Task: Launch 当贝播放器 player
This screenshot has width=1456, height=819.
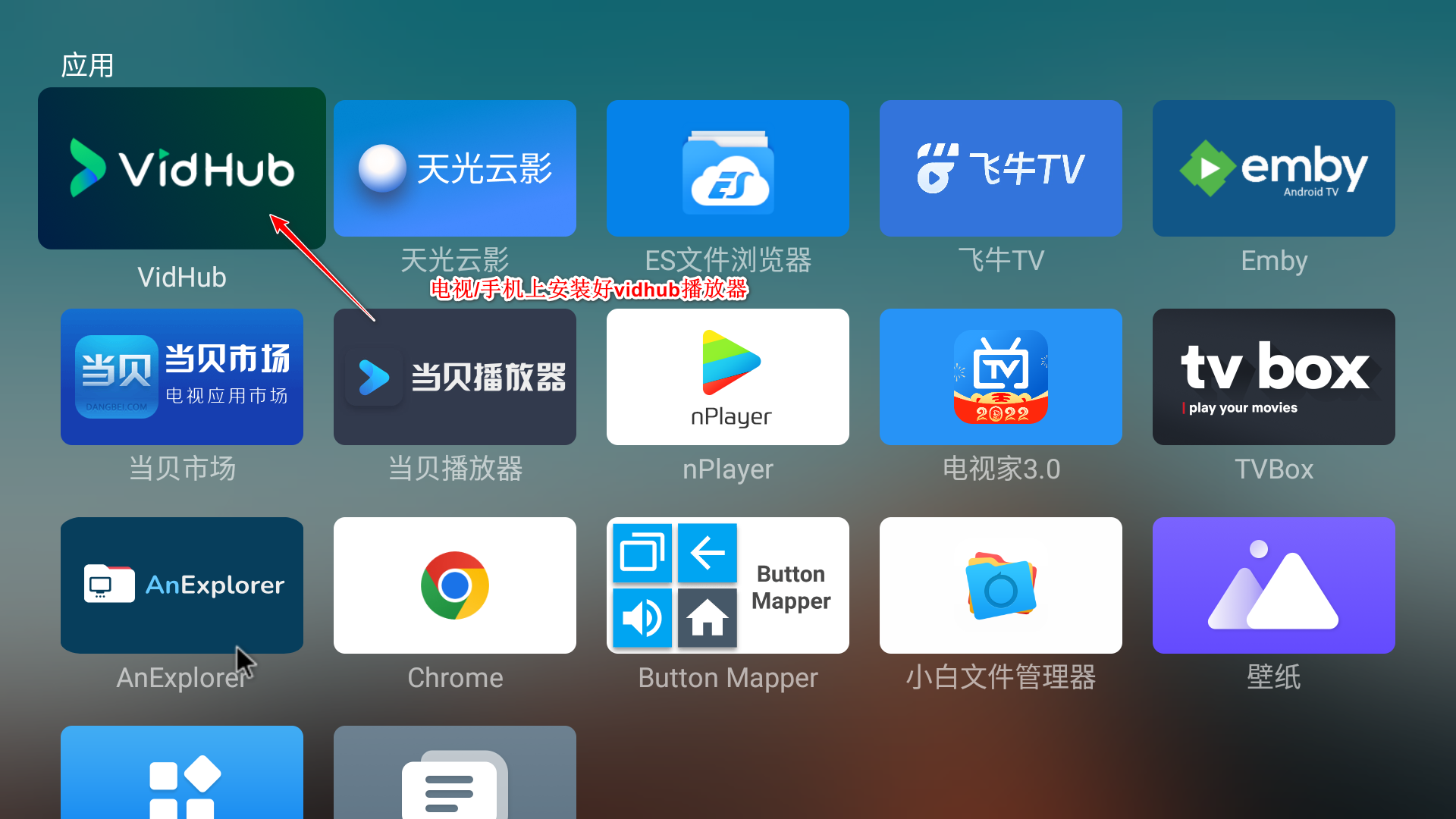Action: (455, 377)
